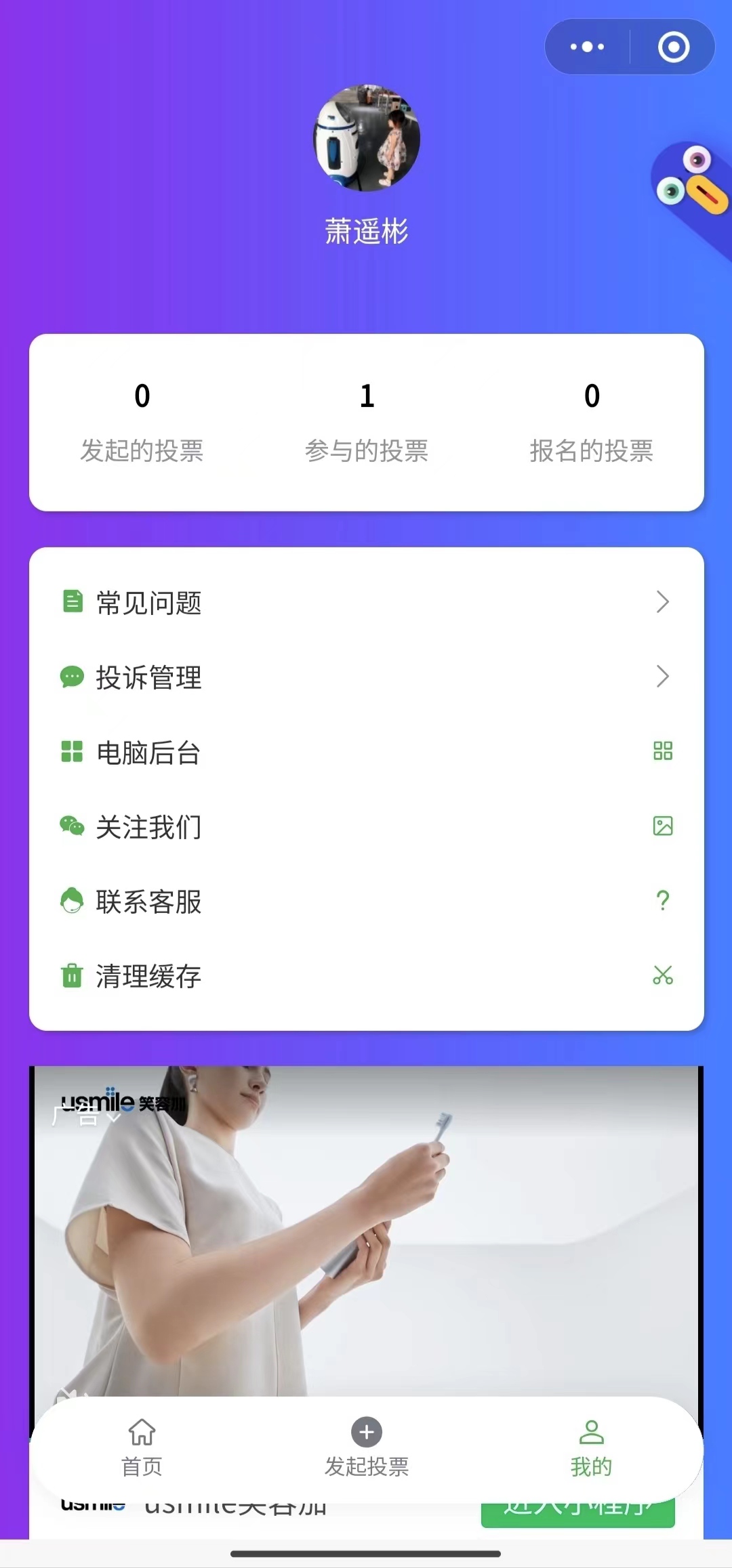Viewport: 732px width, 1568px height.
Task: Switch to the 首页 tab
Action: [x=142, y=1447]
